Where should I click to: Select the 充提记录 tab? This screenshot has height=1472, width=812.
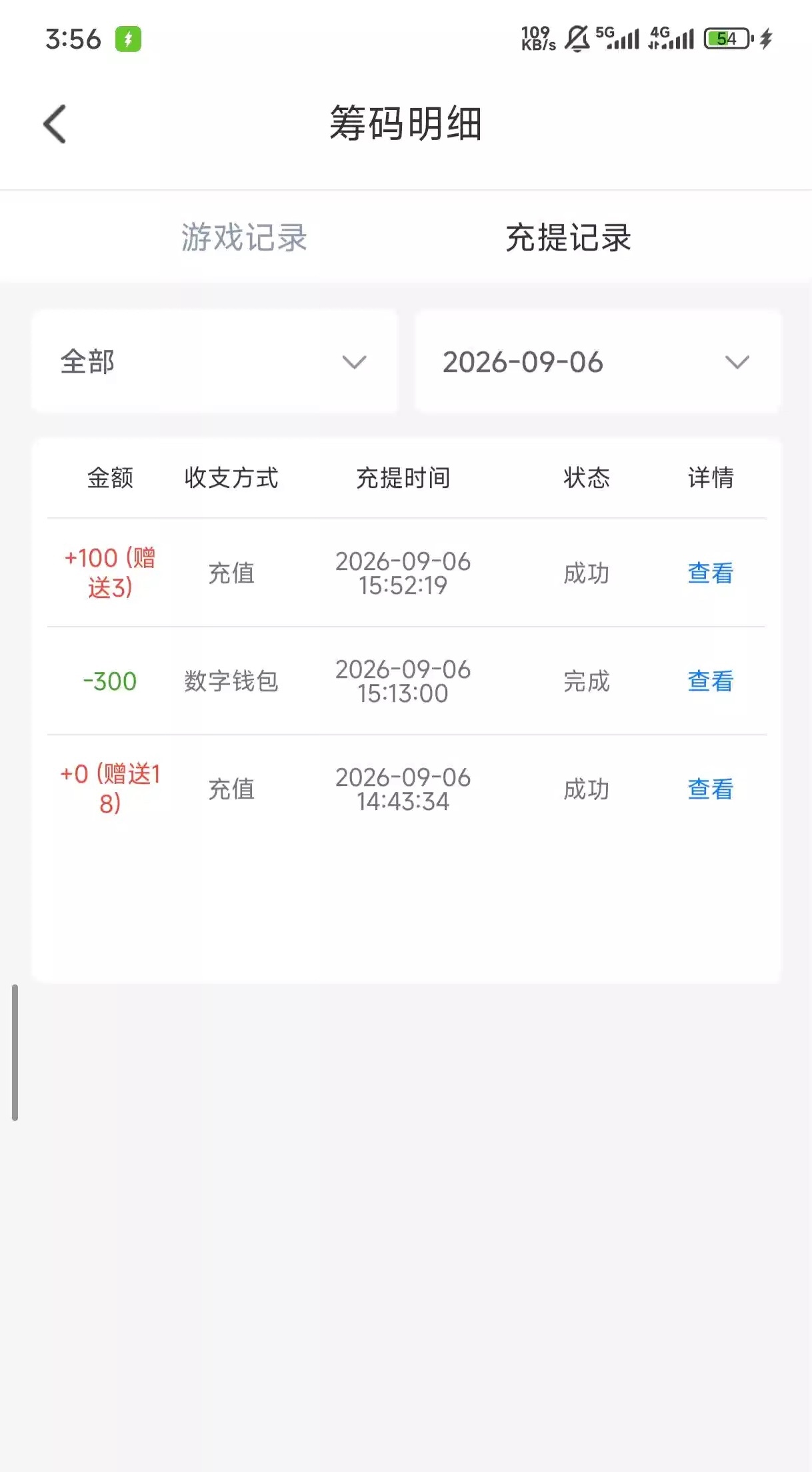(x=568, y=237)
